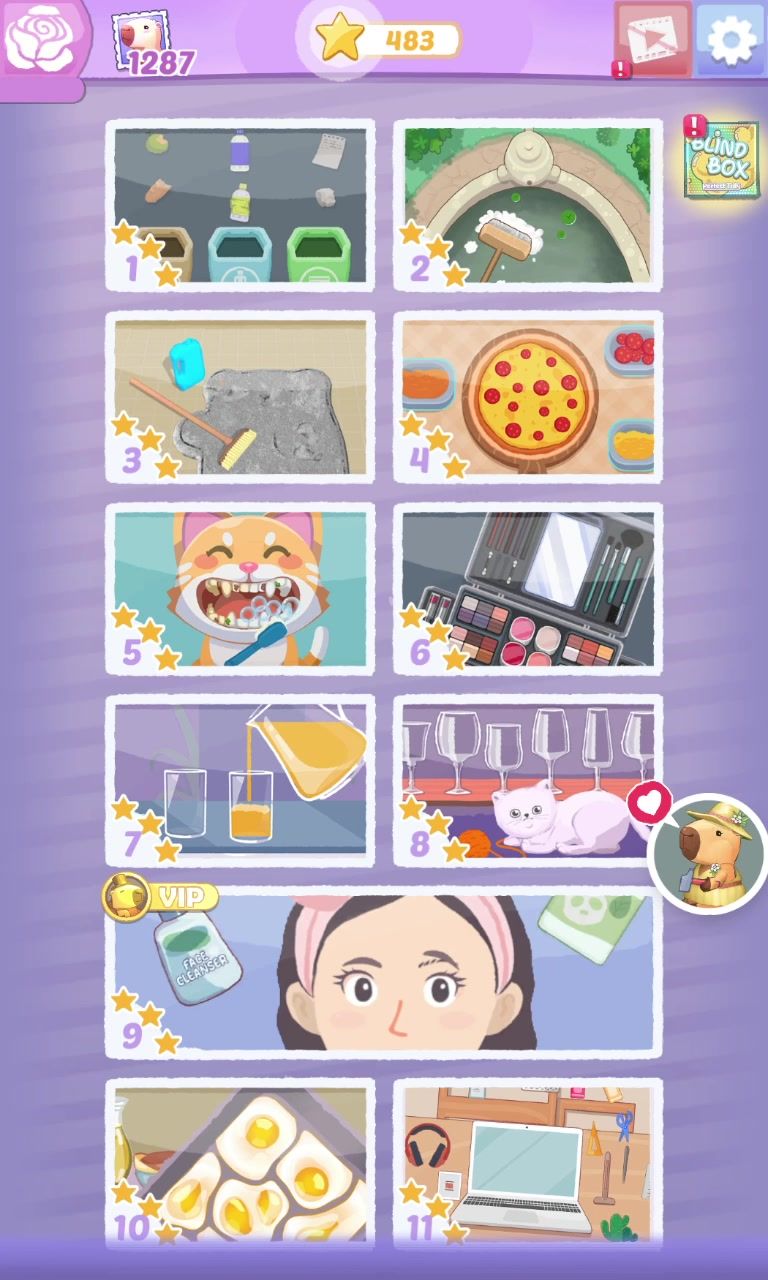Play level 3 carpet scrubbing
768x1280 pixels.
pos(240,397)
